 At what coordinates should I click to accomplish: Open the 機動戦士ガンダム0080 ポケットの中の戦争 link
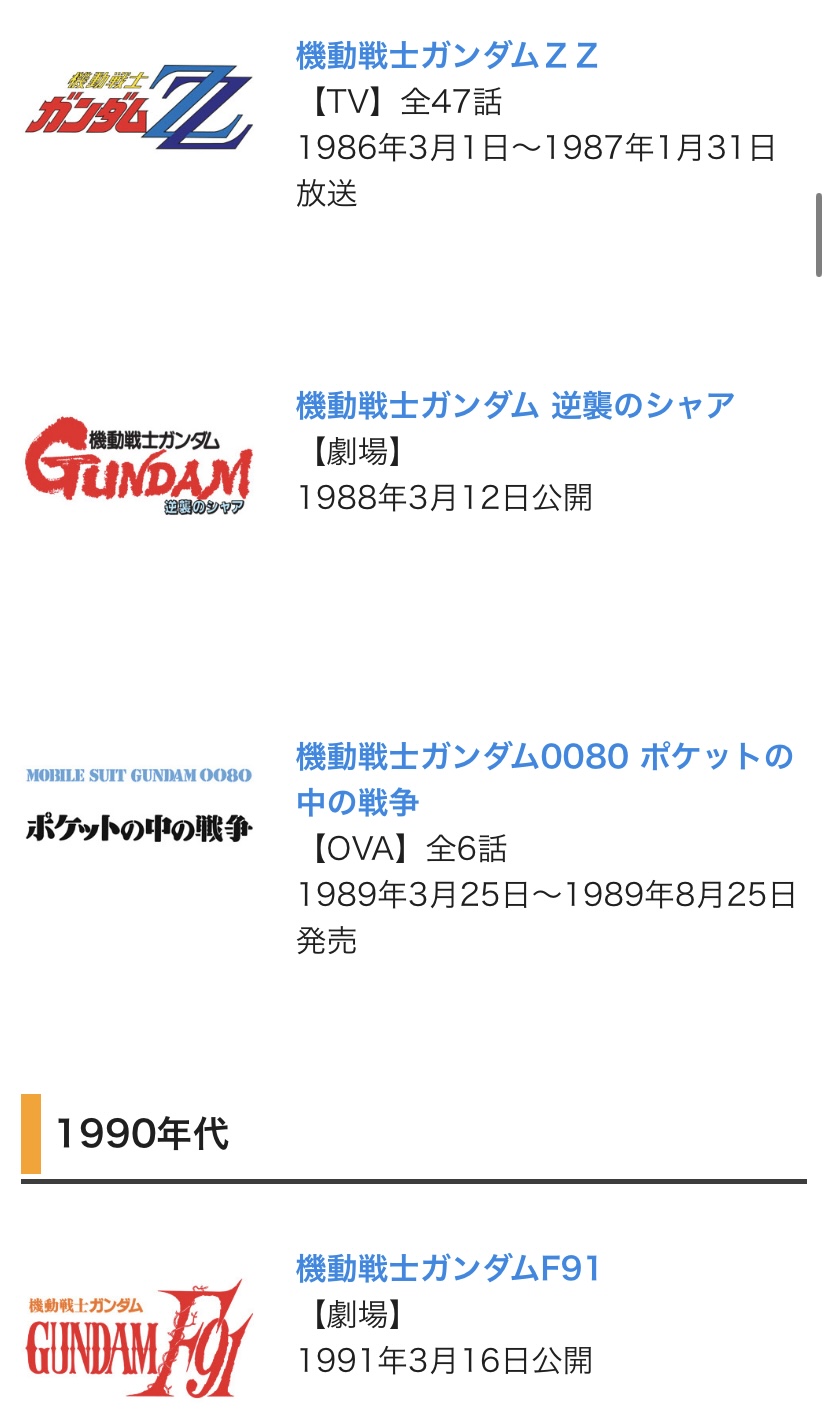(x=545, y=779)
